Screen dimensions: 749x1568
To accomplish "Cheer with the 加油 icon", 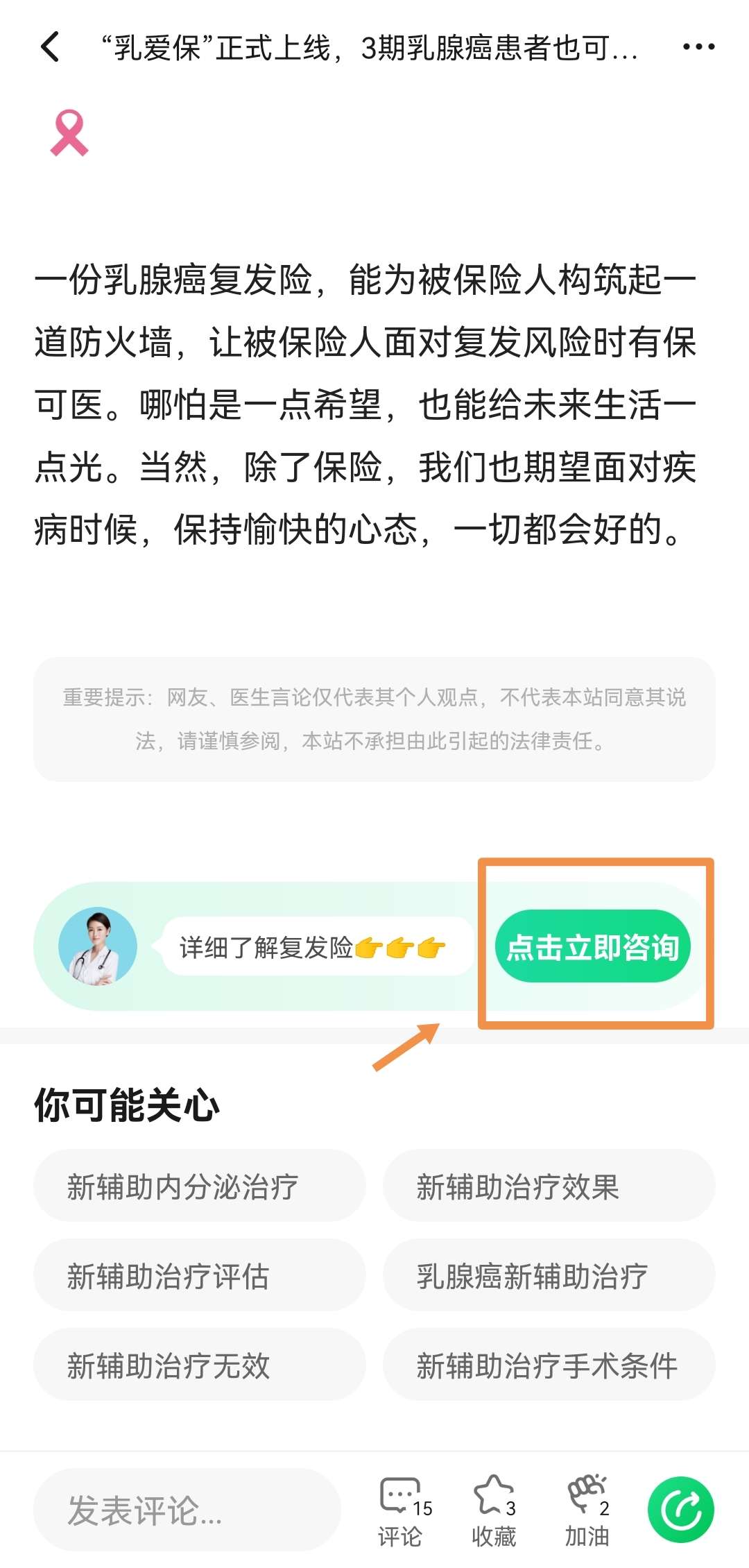I will (587, 1510).
